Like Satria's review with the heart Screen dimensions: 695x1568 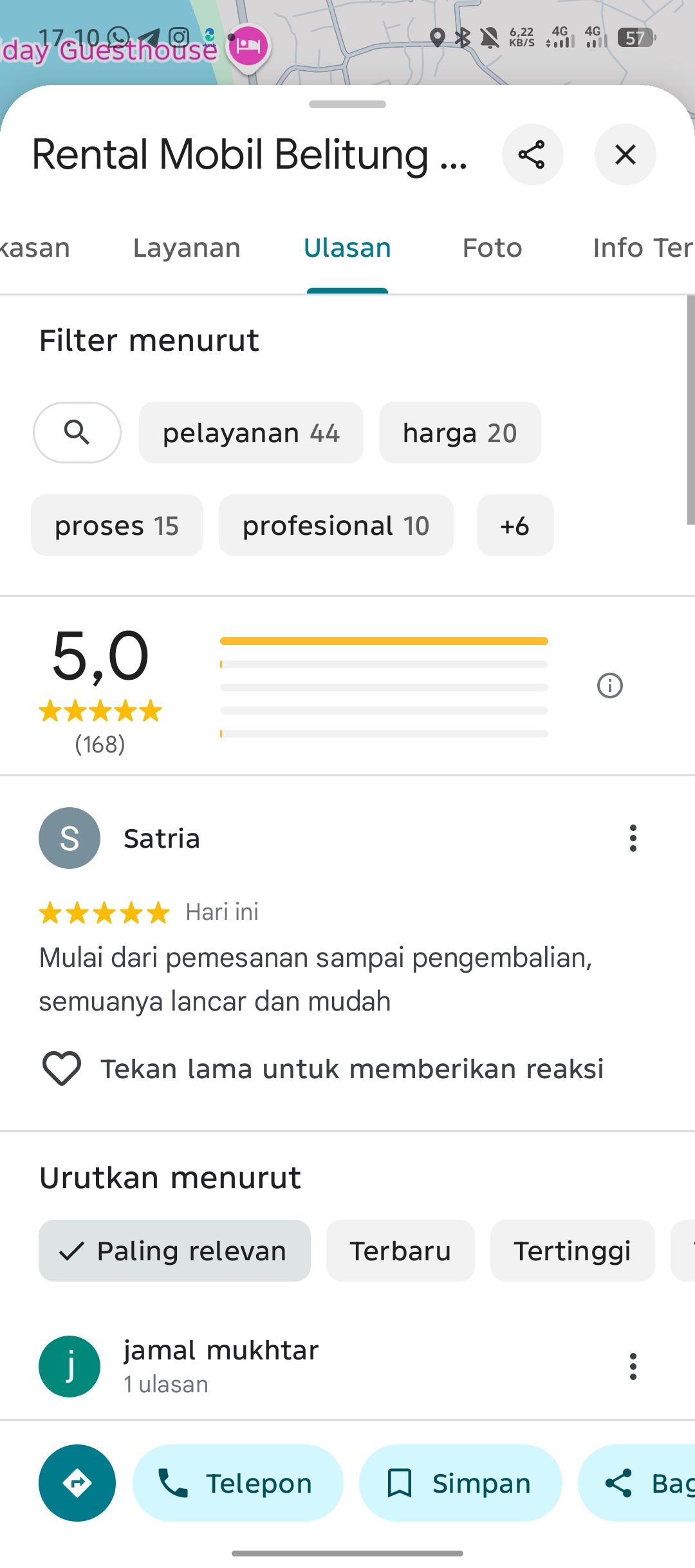pyautogui.click(x=62, y=1069)
